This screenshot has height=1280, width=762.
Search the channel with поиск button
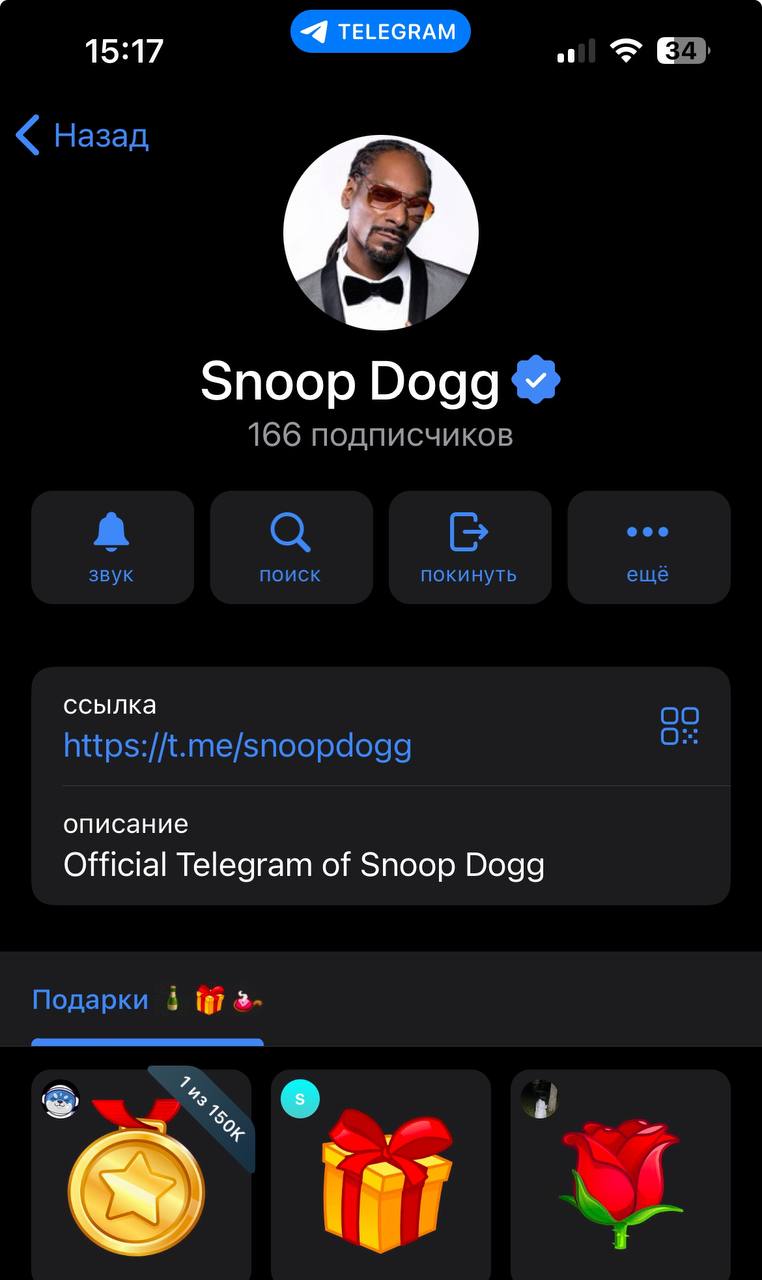[x=291, y=547]
